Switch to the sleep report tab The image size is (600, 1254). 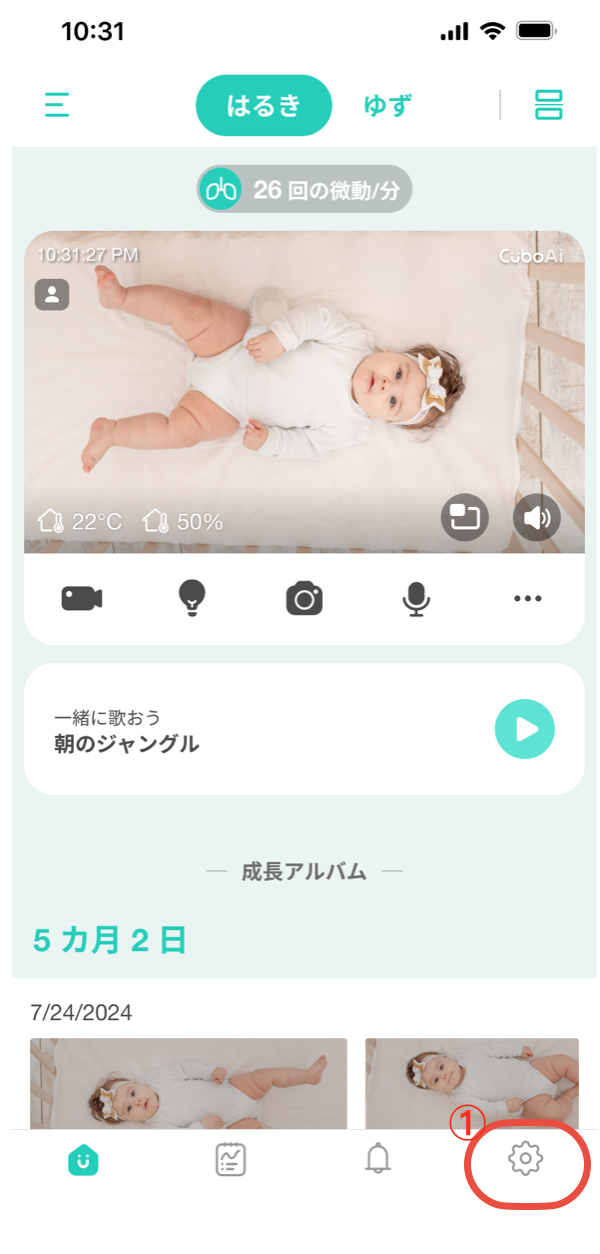[231, 1159]
